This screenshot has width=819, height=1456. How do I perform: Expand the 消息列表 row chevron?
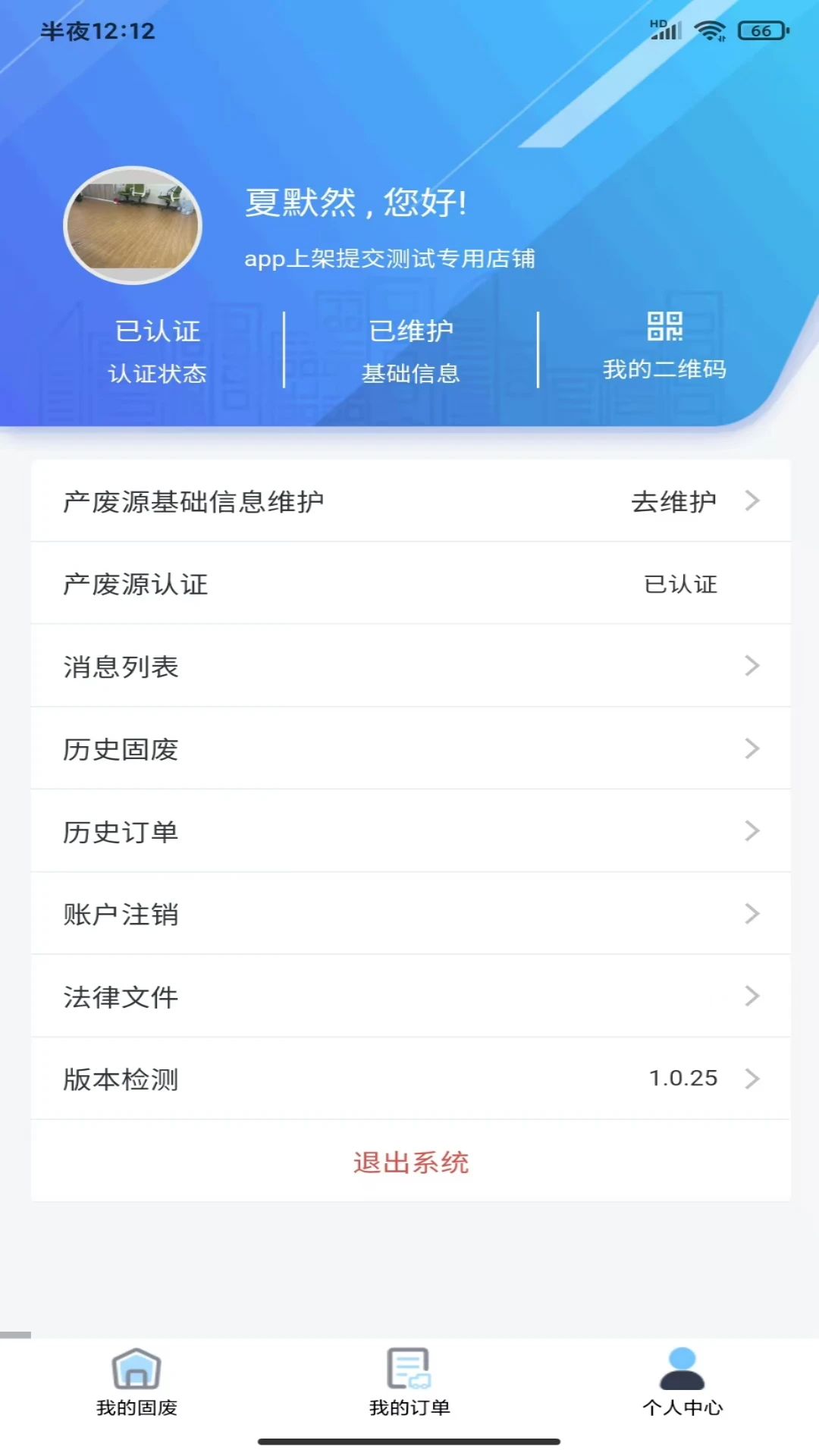coord(752,666)
